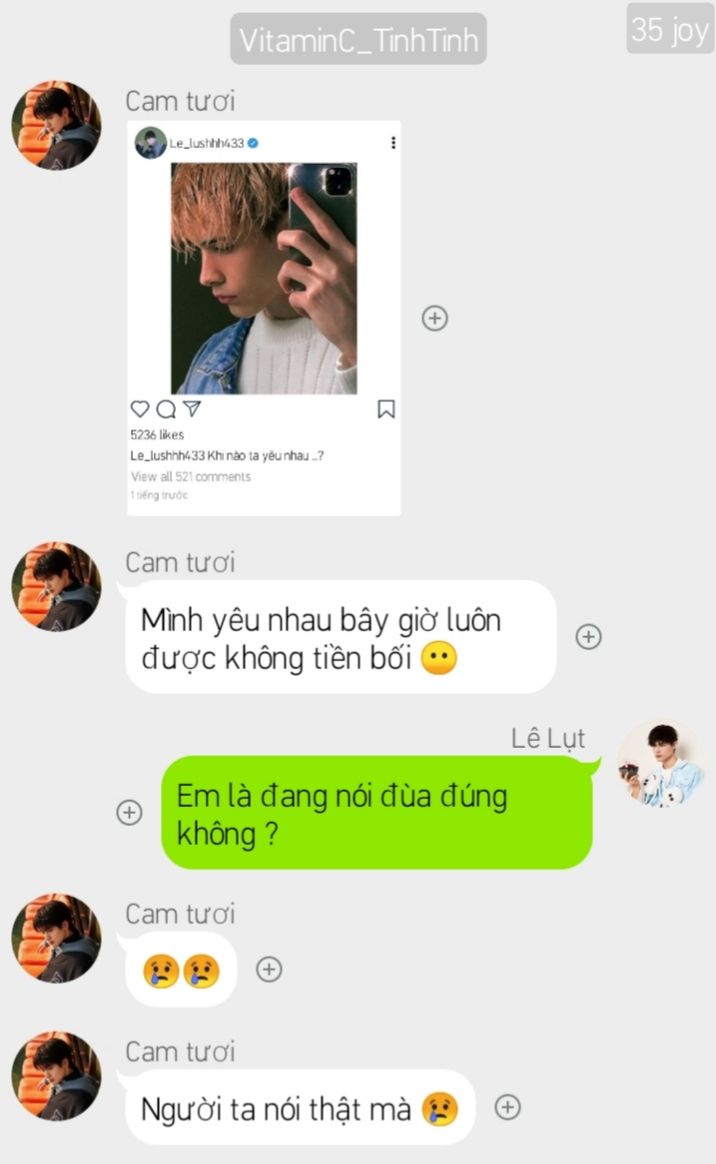Tap the plus icon beside the shared photo message
716x1164 pixels.
(x=434, y=318)
